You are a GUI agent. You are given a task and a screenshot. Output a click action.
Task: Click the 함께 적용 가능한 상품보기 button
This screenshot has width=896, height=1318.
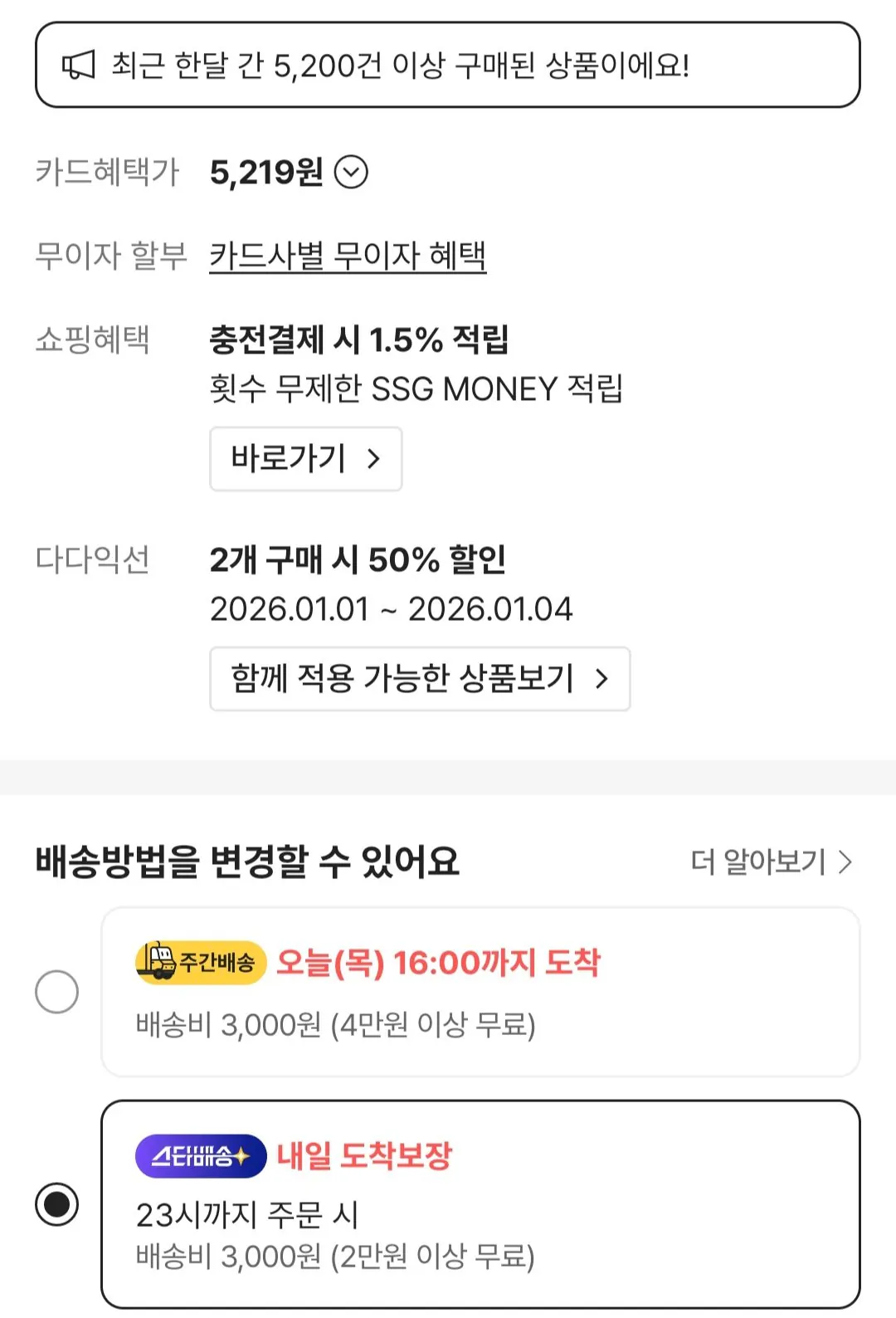tap(420, 678)
